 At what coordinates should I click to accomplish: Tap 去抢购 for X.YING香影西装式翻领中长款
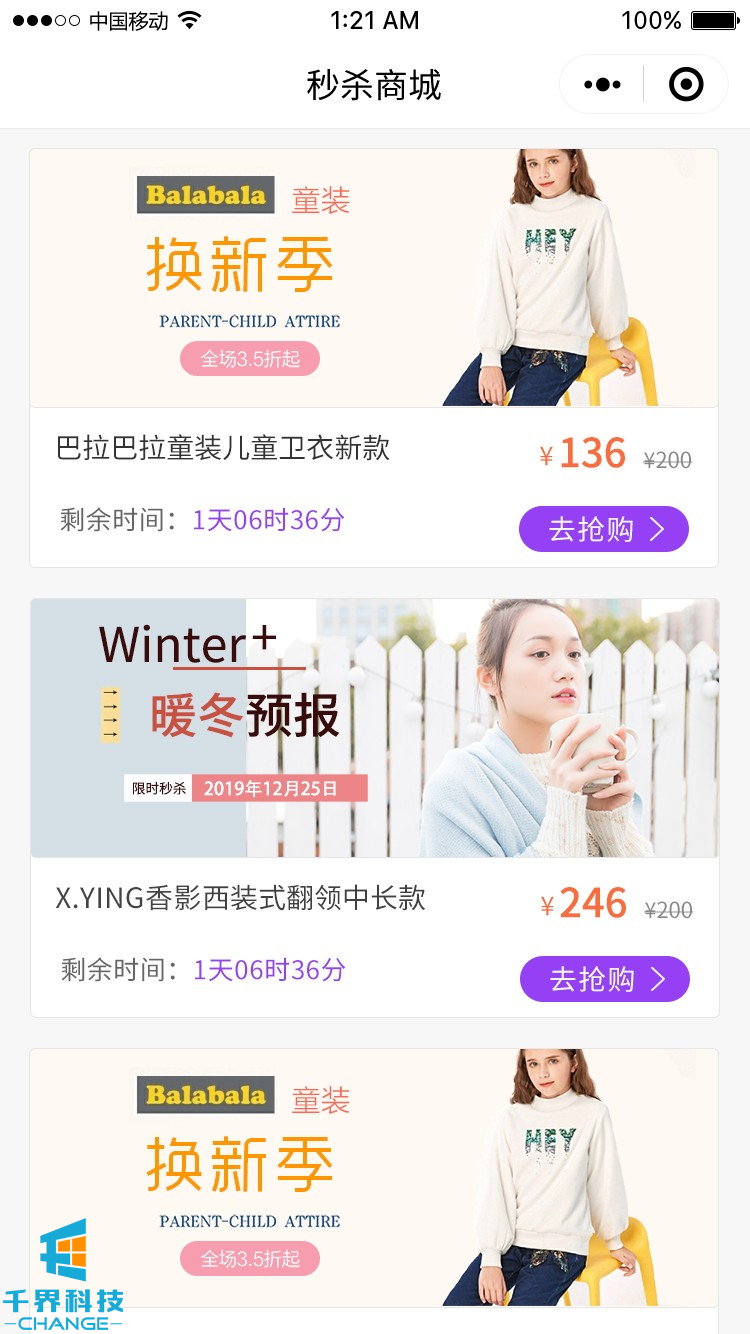coord(604,979)
